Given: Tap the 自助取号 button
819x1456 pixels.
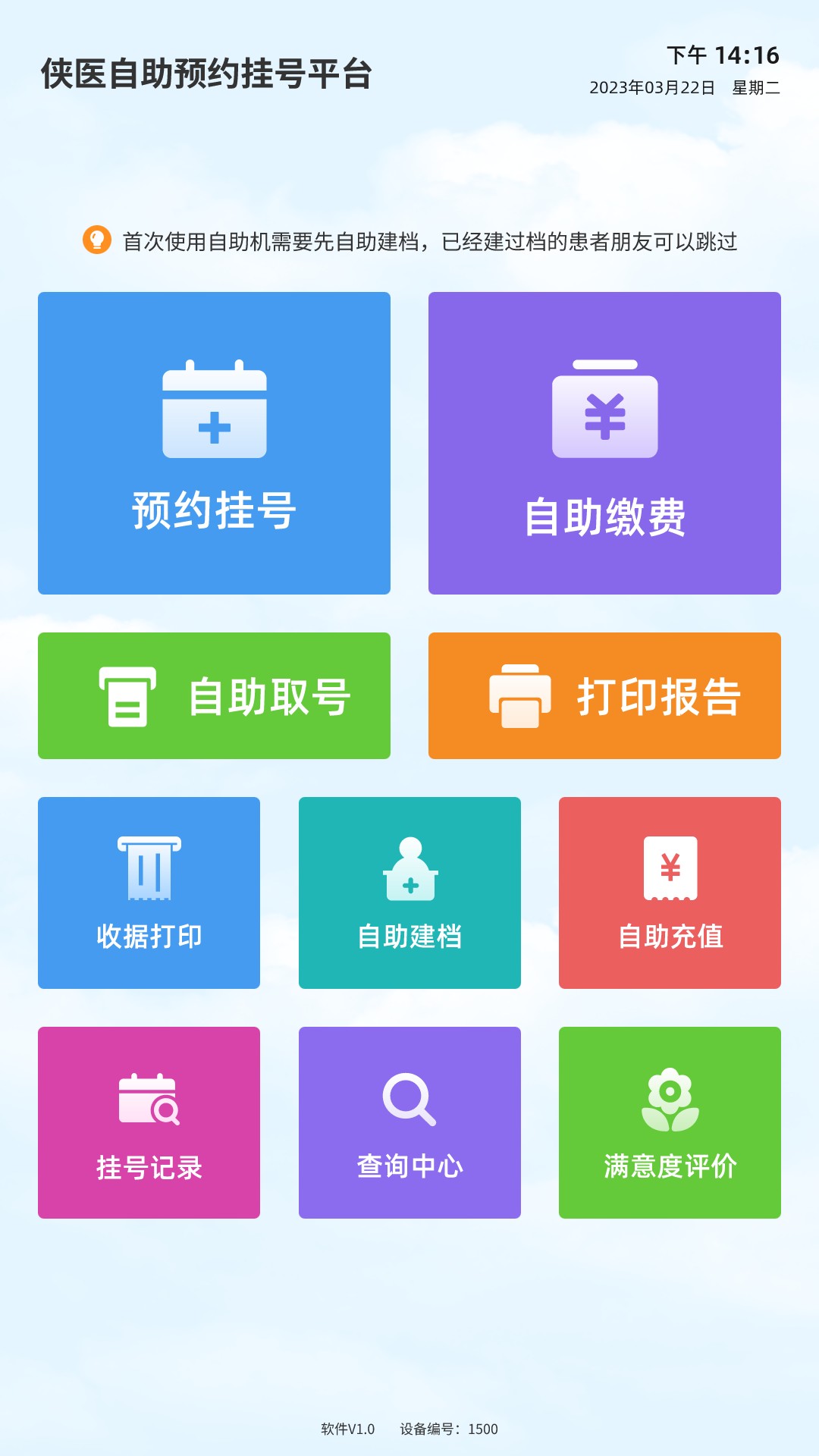Looking at the screenshot, I should 214,695.
